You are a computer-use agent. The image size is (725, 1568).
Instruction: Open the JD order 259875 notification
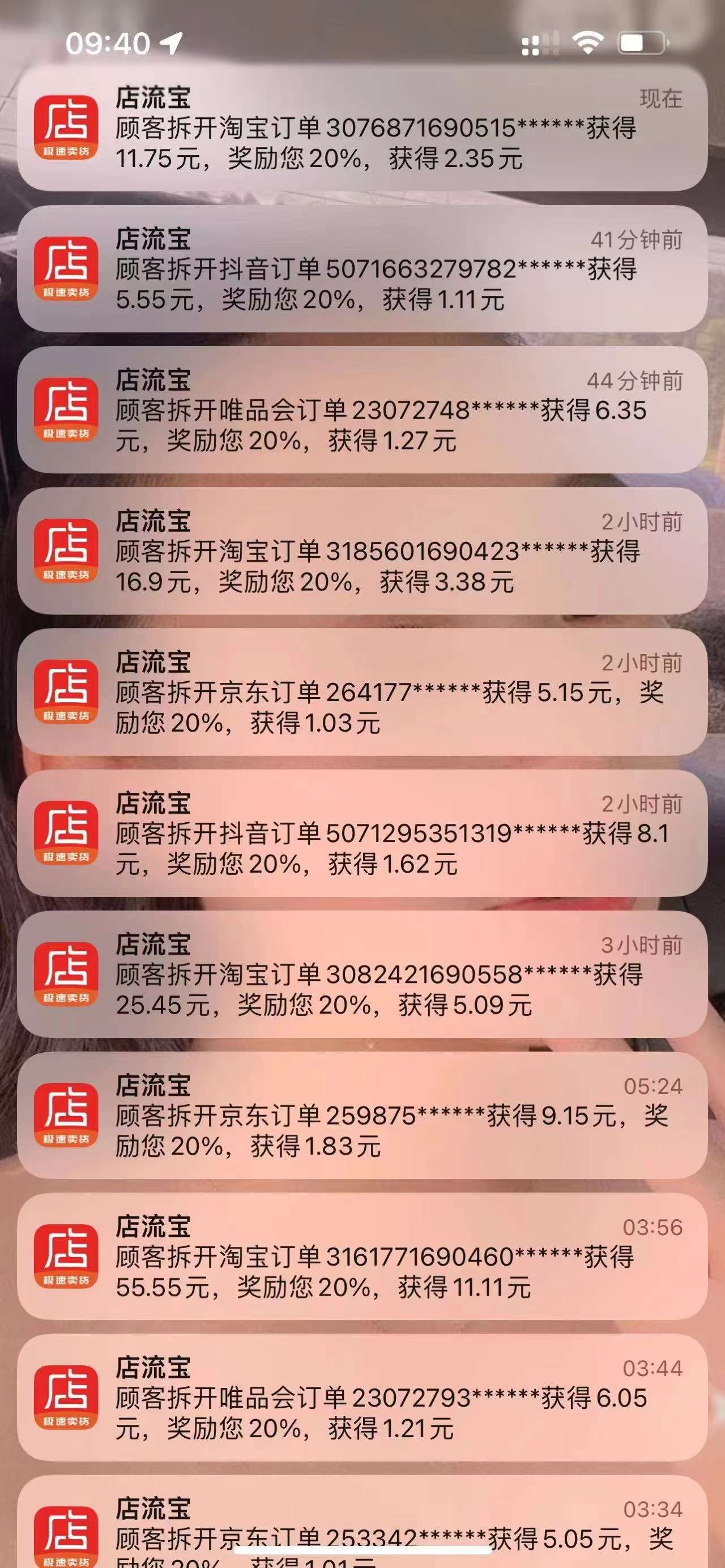362,1116
